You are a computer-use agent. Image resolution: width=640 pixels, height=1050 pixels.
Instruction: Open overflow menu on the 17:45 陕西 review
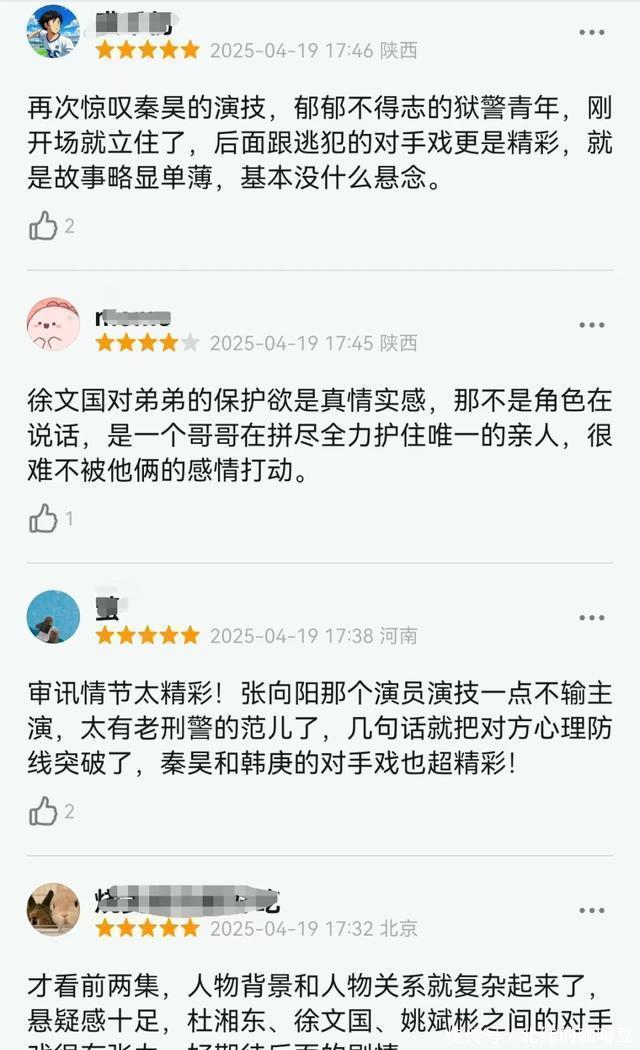tap(591, 325)
